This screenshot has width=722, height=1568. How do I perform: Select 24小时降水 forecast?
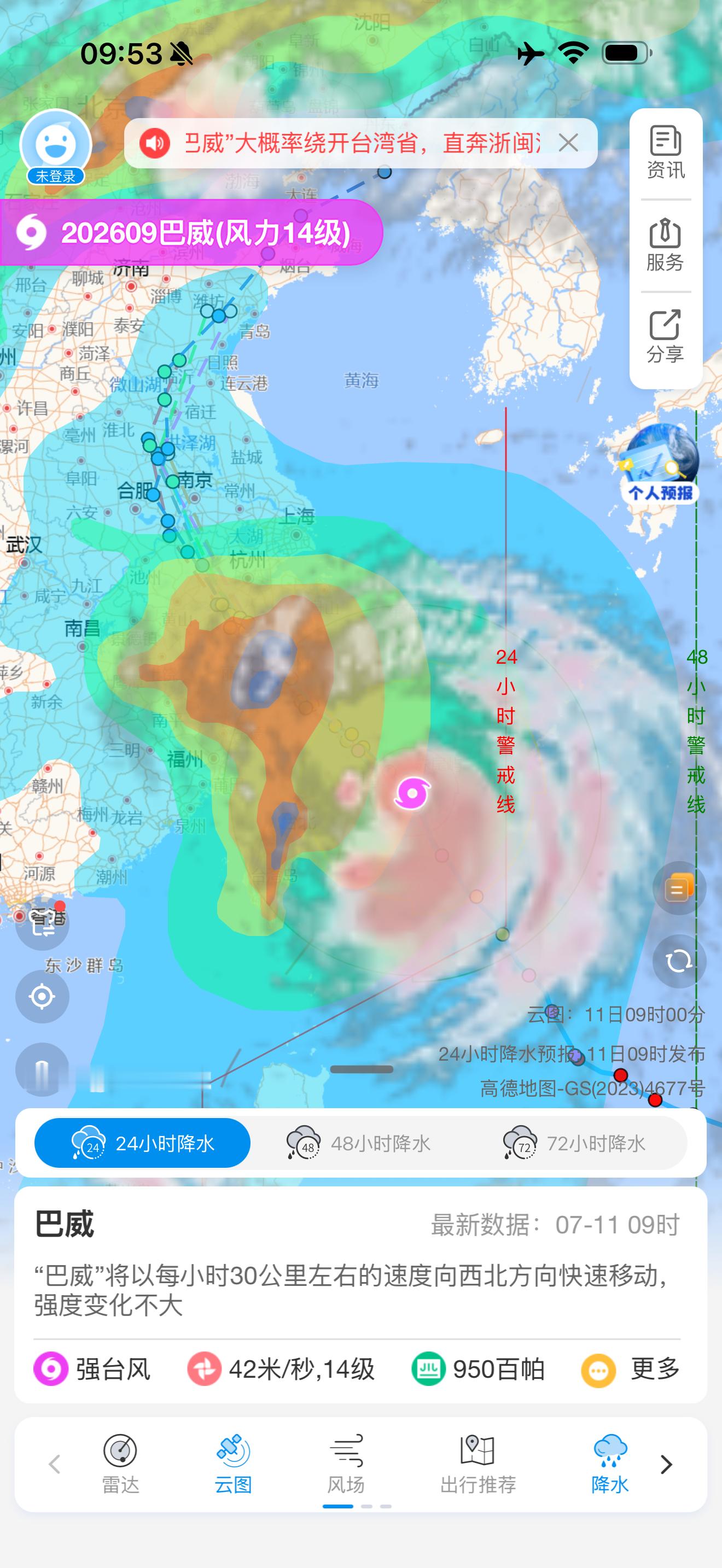[x=142, y=1143]
